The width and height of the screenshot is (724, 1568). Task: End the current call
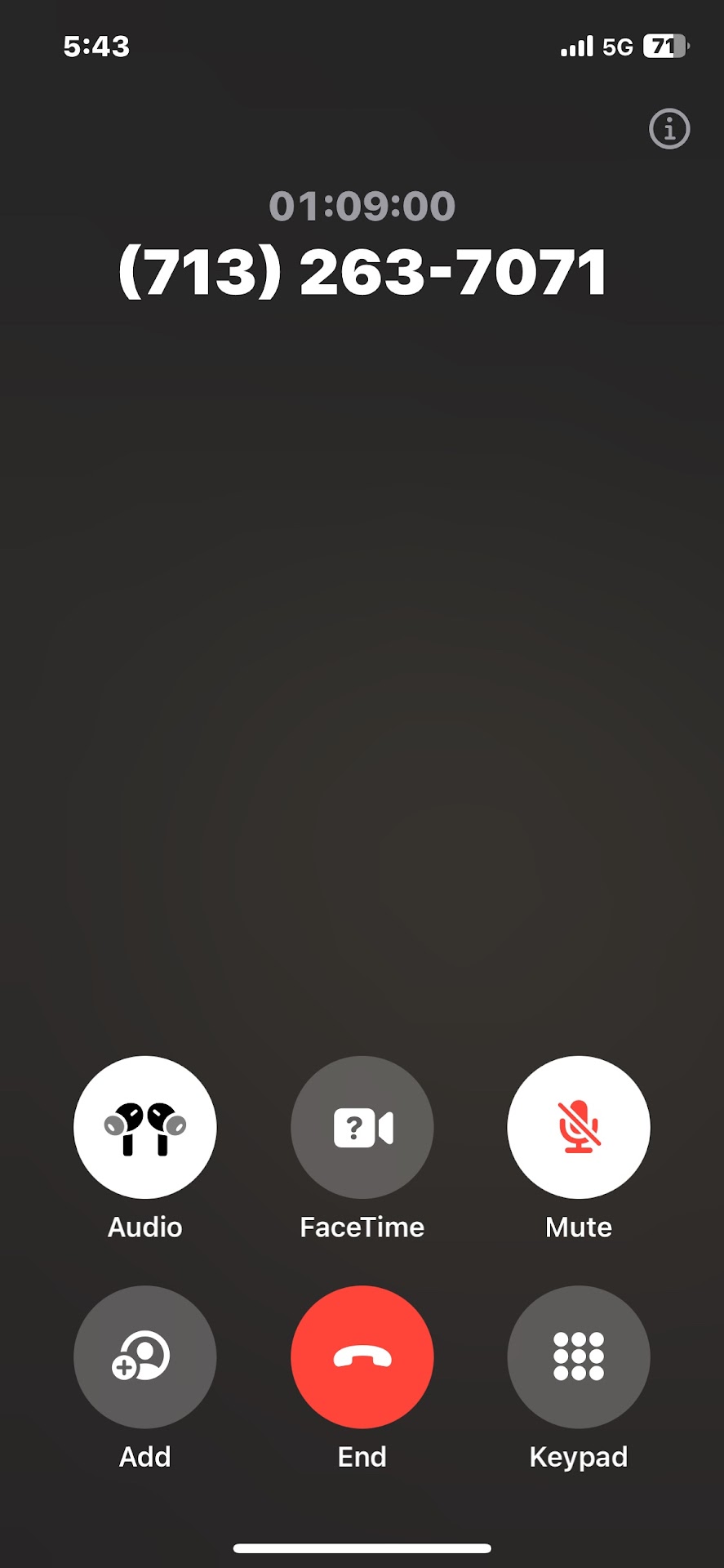click(362, 1356)
